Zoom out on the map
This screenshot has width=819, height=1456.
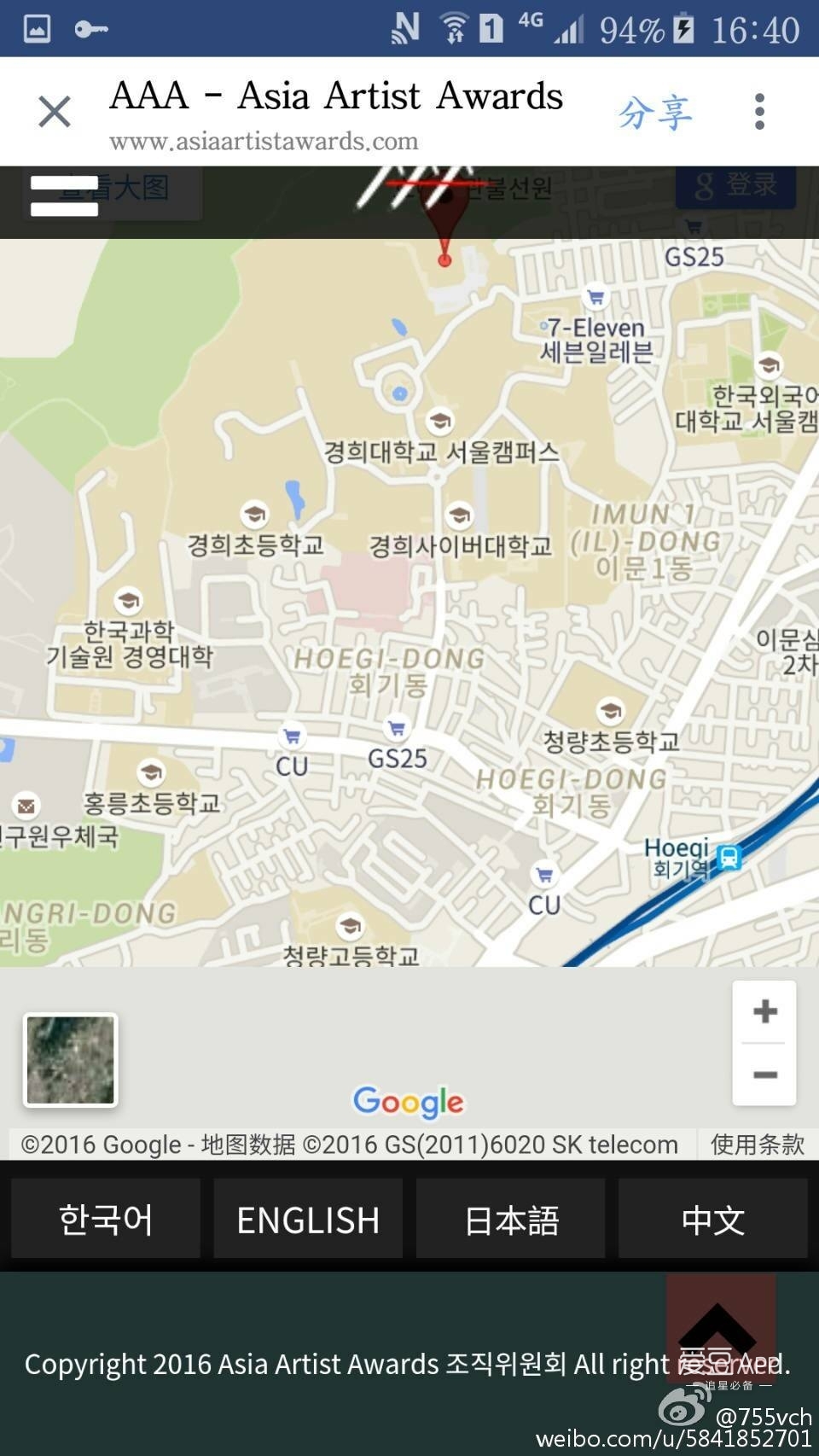tap(764, 1075)
